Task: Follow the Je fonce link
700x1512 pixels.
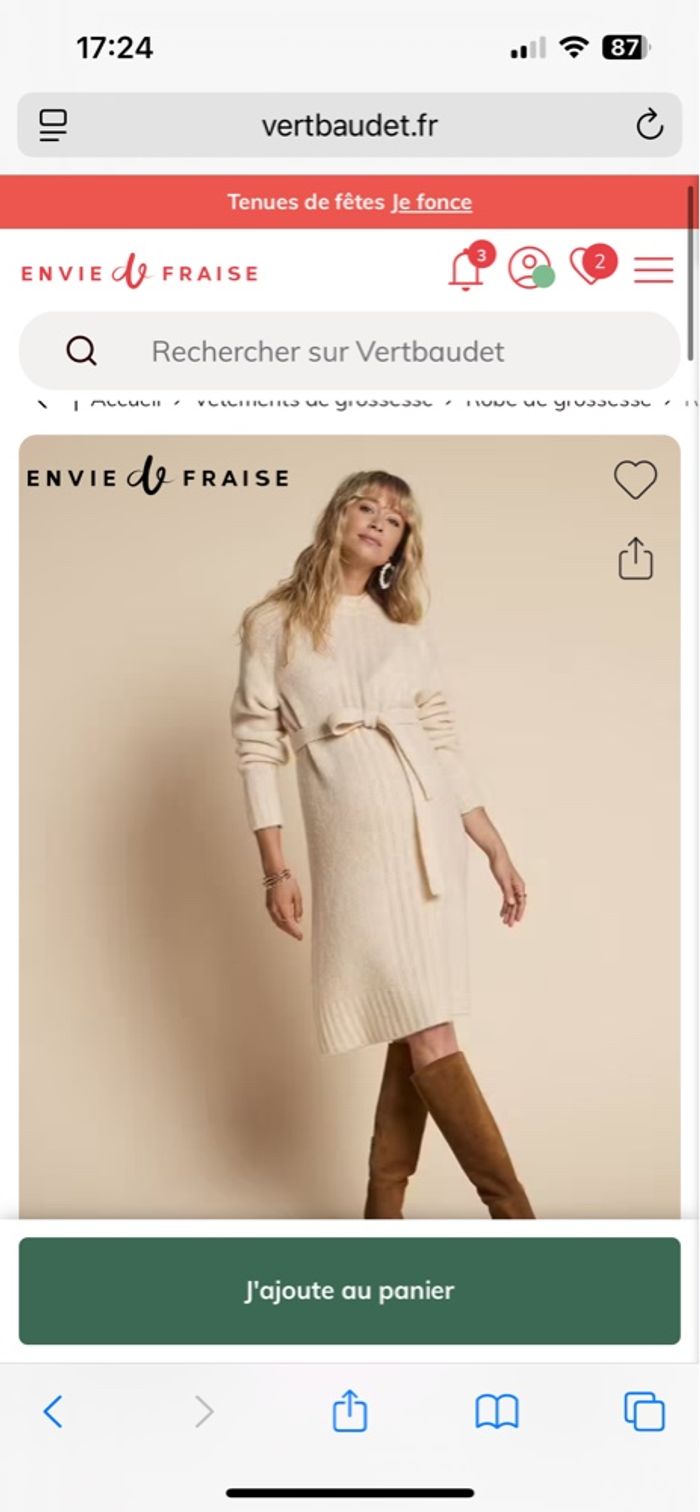Action: pyautogui.click(x=431, y=202)
